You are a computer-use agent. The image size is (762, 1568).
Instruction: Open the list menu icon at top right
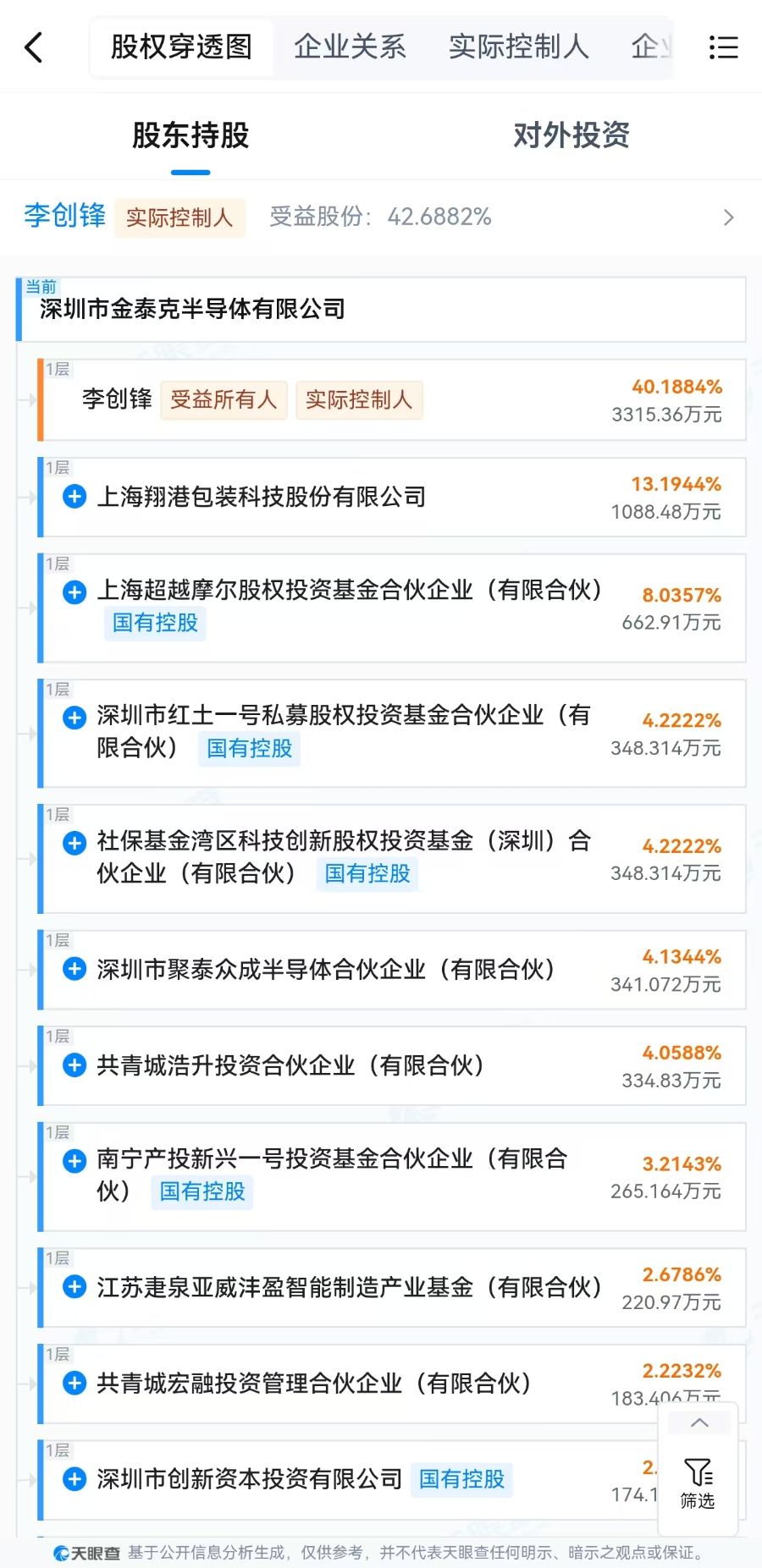point(723,47)
